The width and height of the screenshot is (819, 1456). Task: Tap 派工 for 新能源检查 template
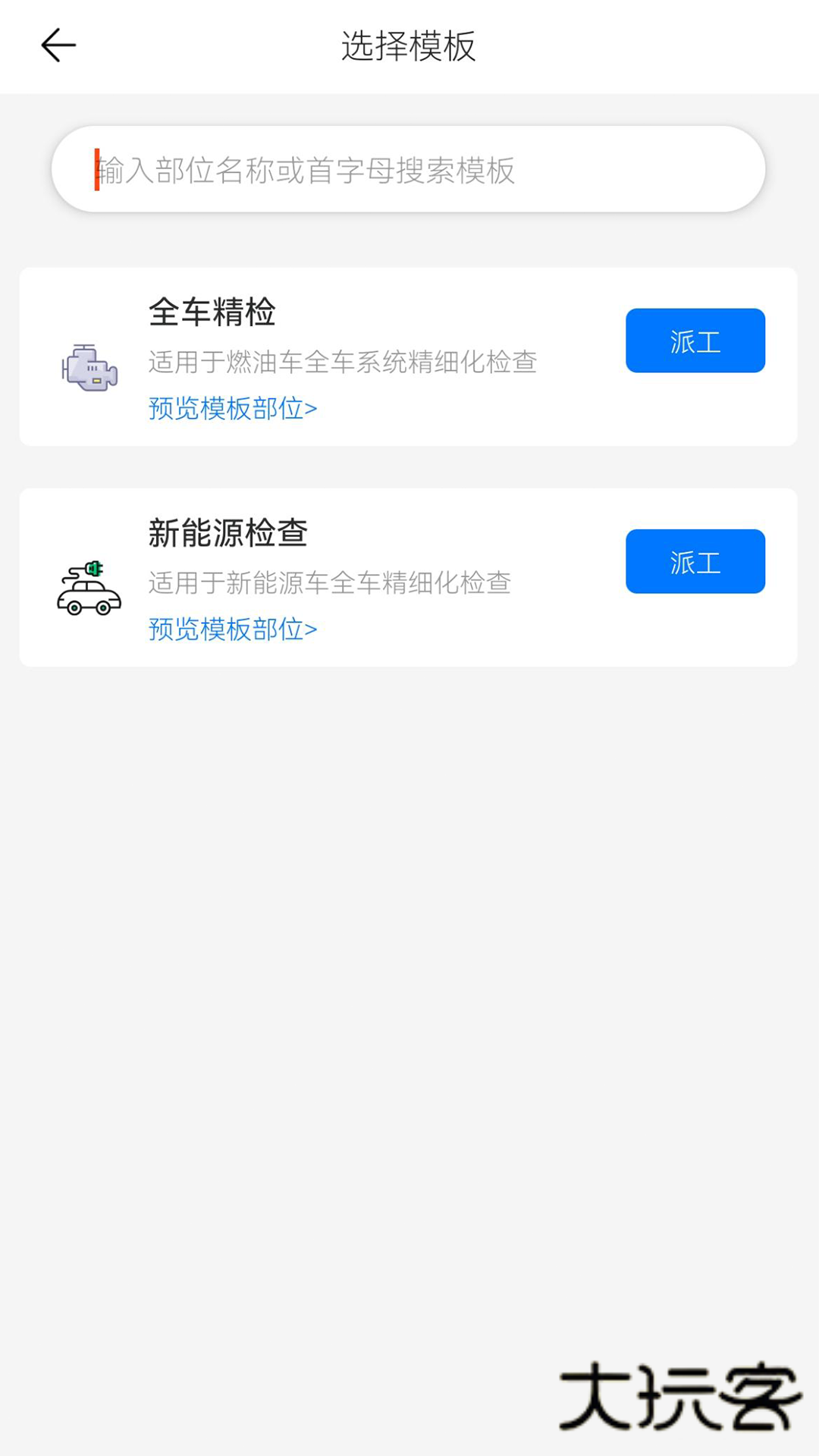pos(695,561)
